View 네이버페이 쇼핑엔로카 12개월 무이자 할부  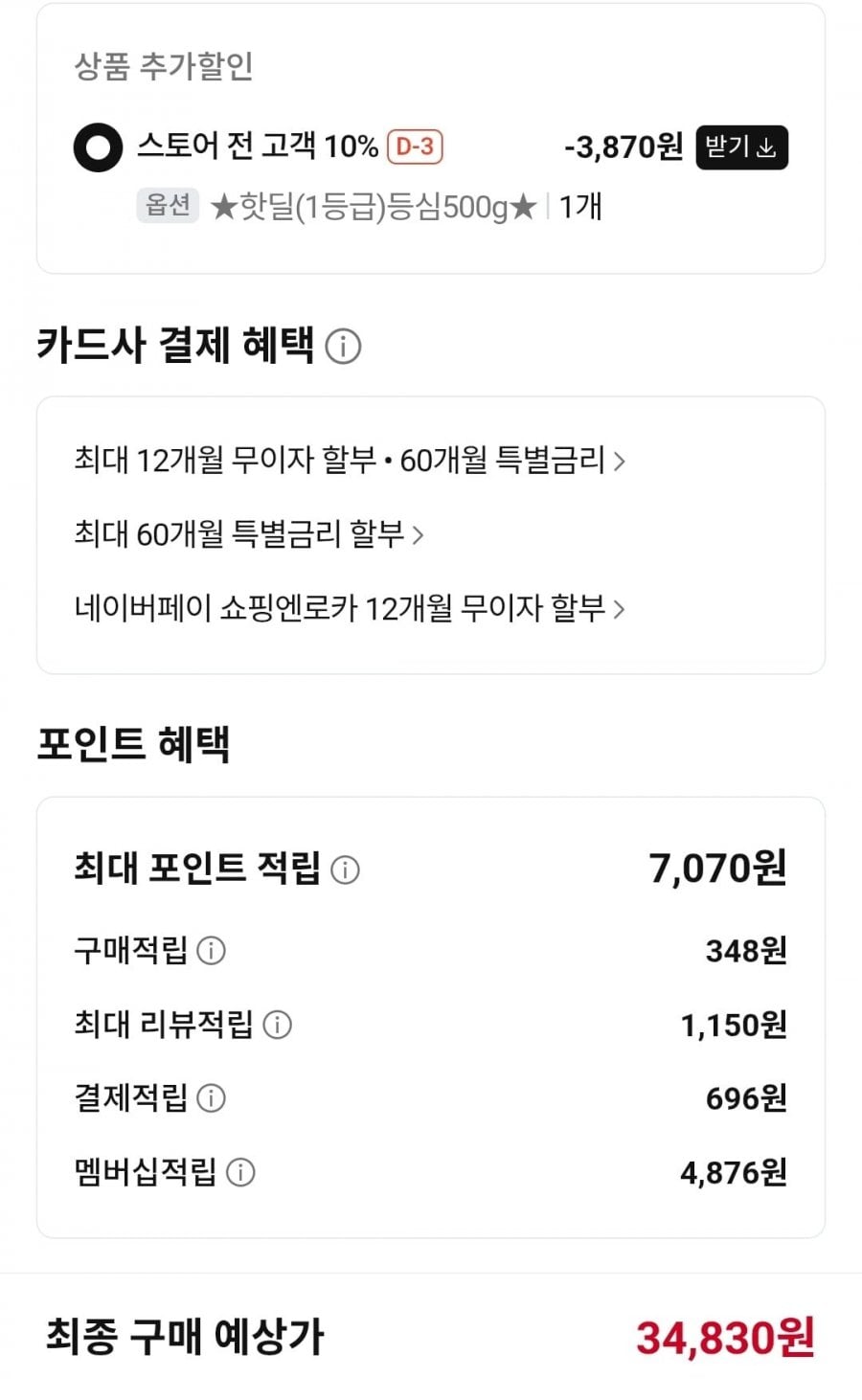point(350,607)
